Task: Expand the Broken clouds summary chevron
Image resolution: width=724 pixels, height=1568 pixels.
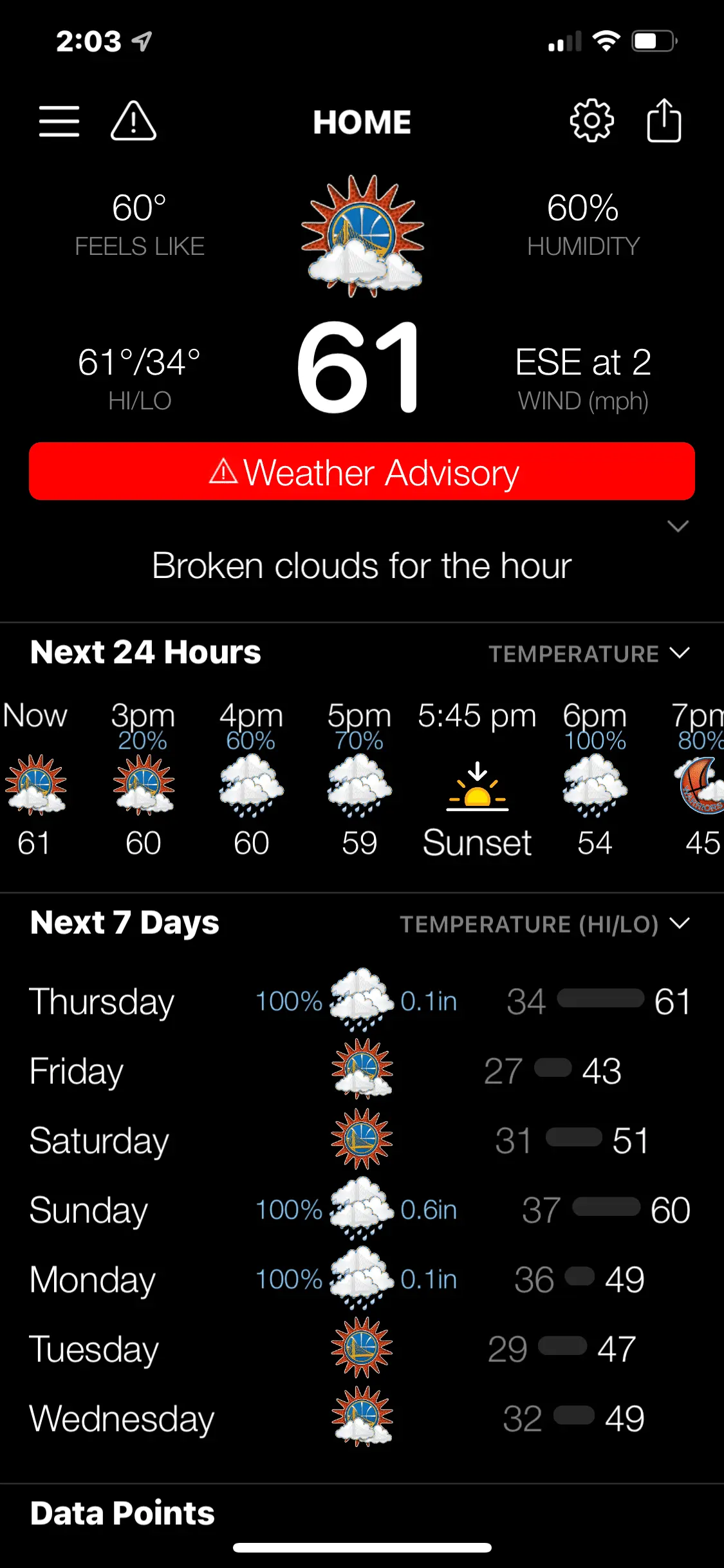Action: [678, 527]
